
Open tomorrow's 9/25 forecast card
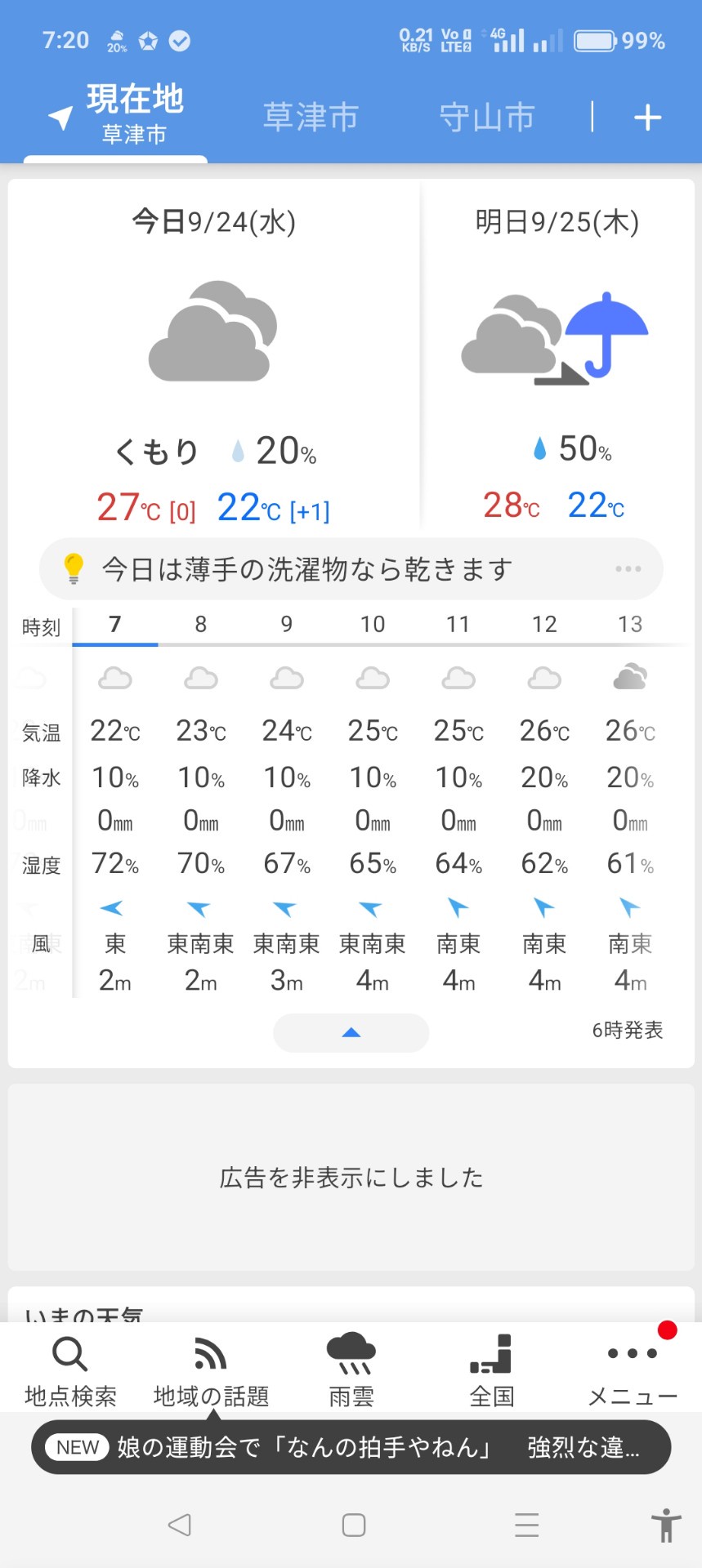coord(557,359)
